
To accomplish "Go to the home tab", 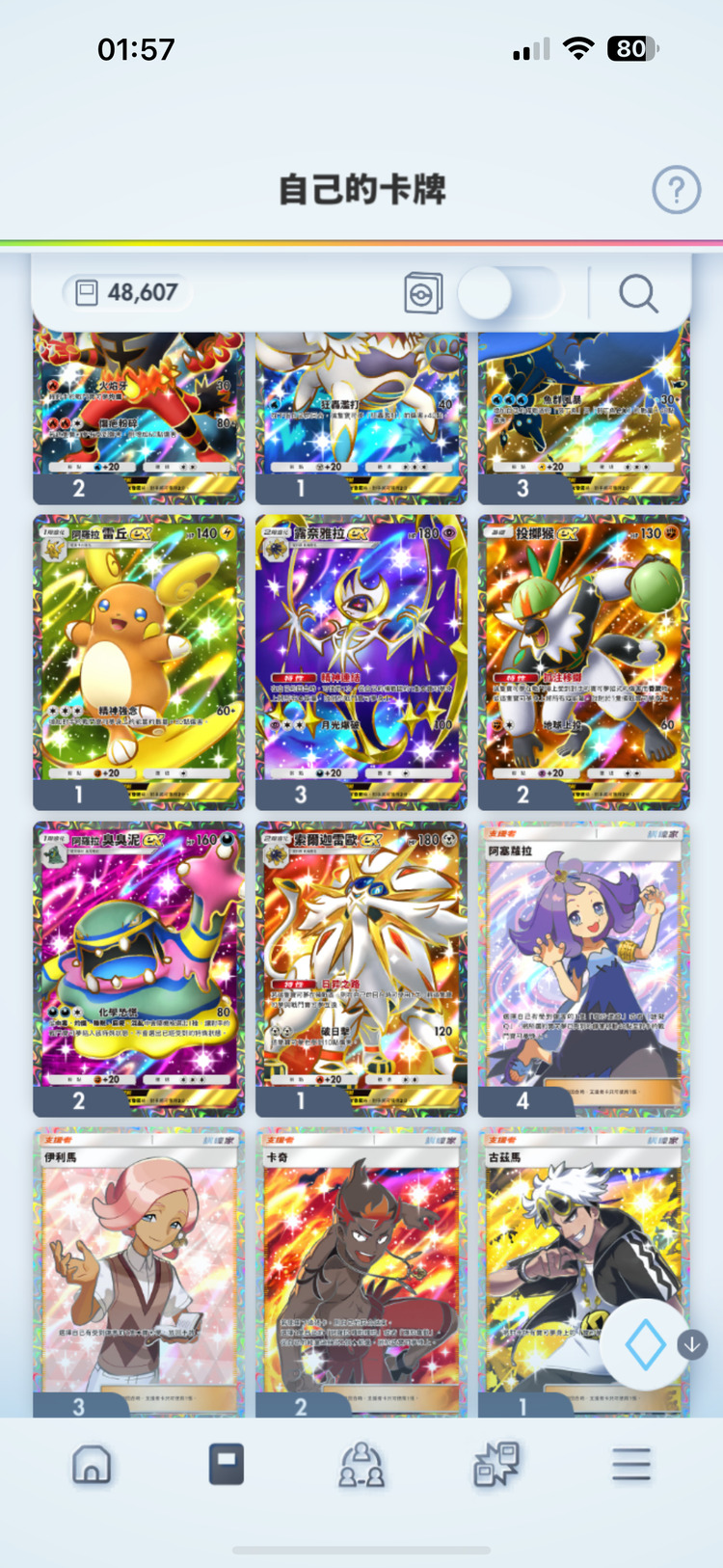I will click(92, 1465).
